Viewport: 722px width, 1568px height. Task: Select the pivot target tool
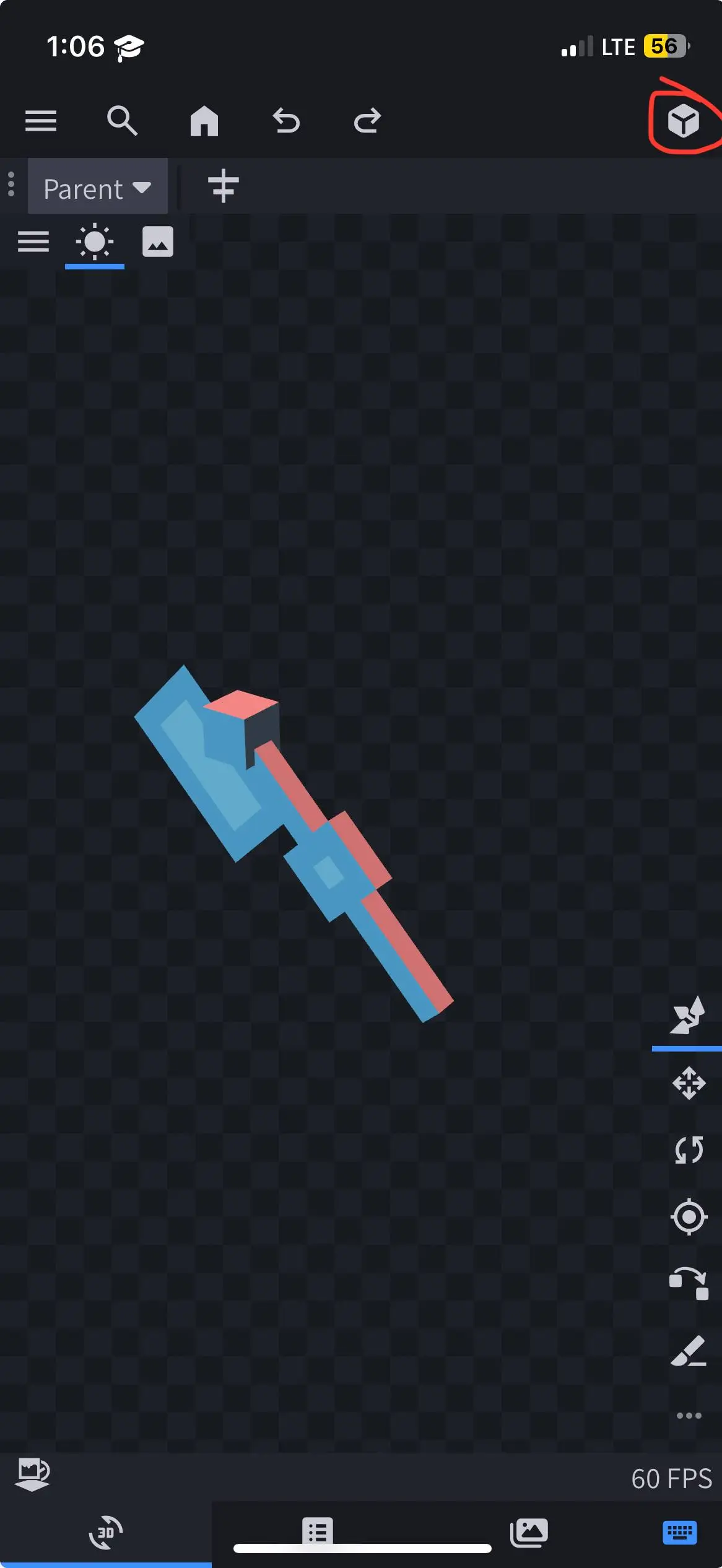689,1217
